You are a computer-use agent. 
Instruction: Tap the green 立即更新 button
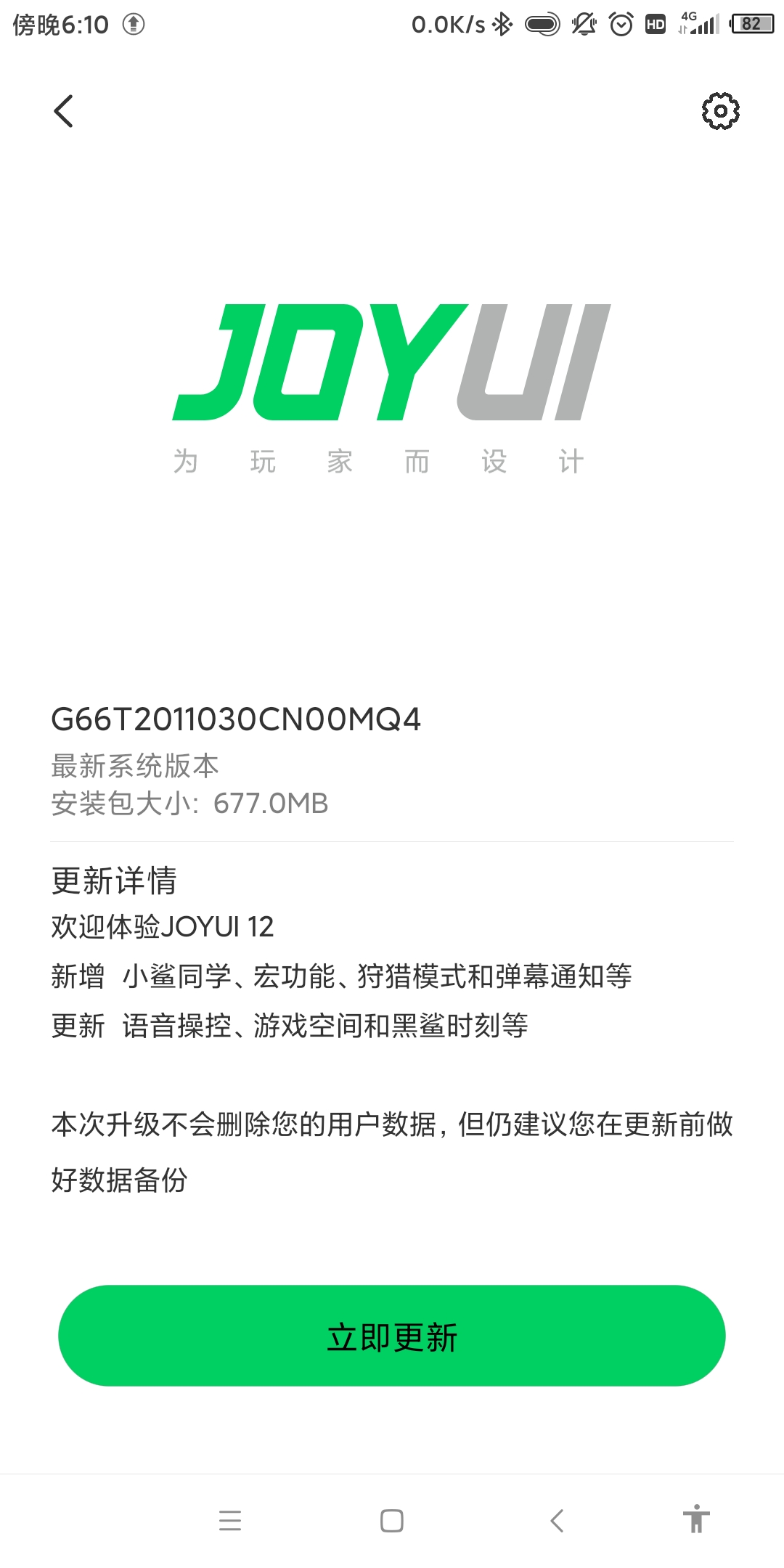(392, 1336)
